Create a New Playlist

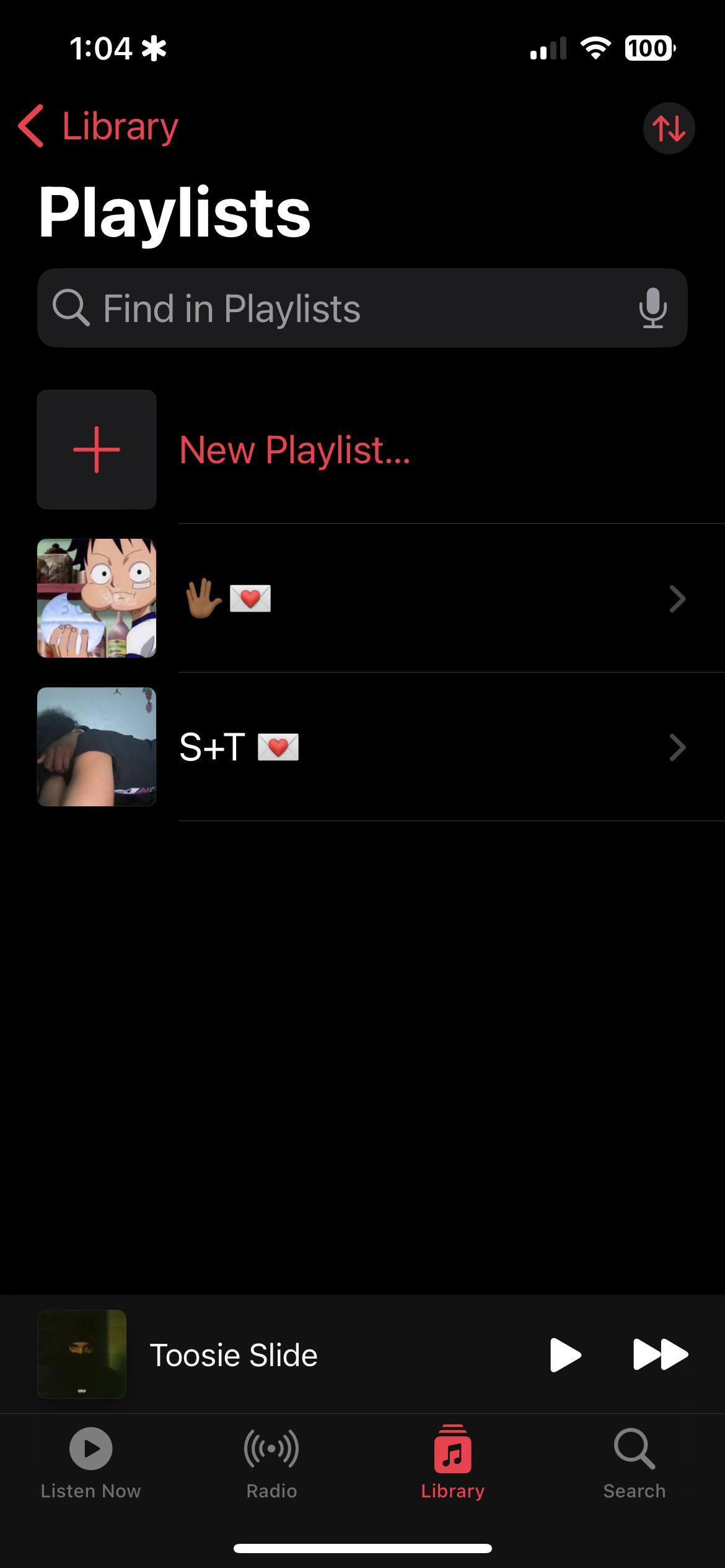tap(294, 450)
